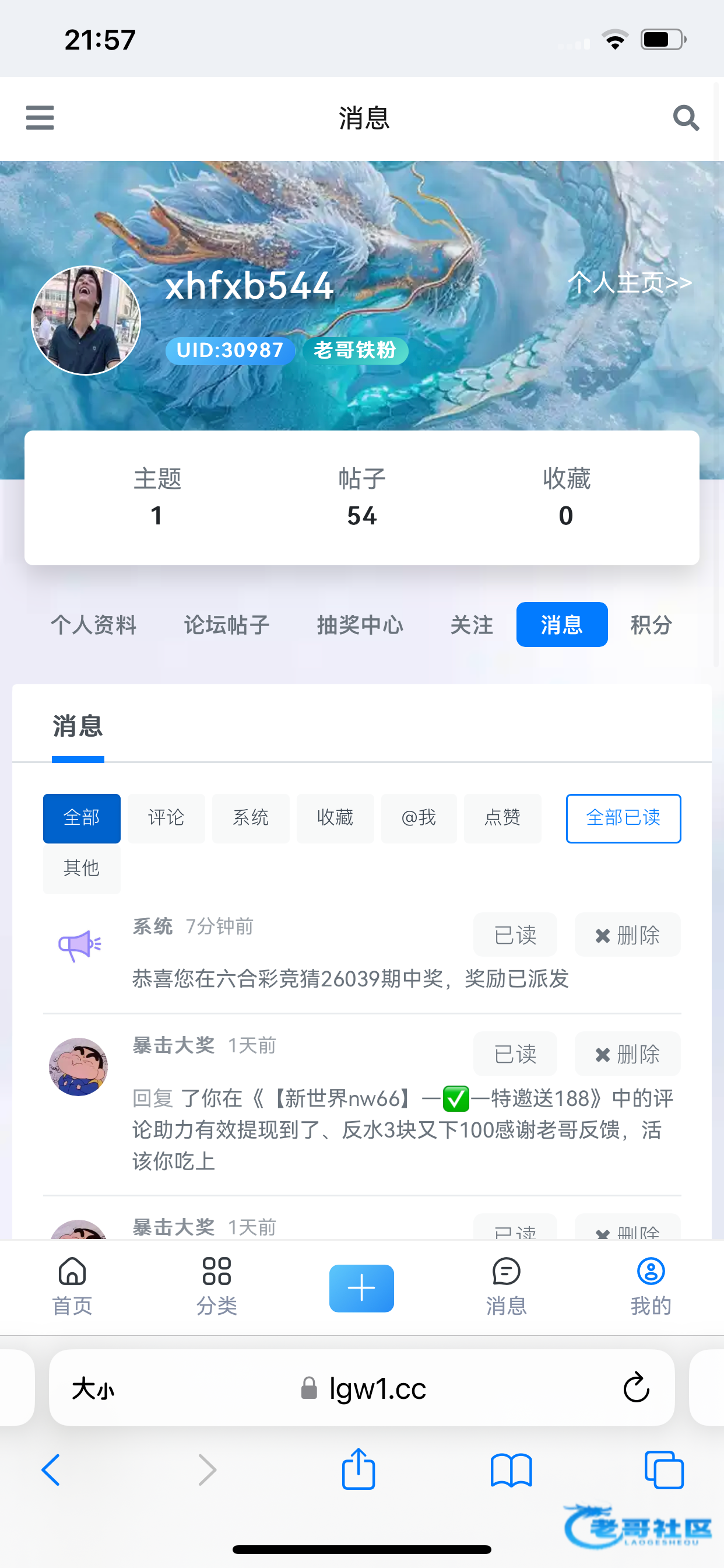Image resolution: width=724 pixels, height=1568 pixels.
Task: Filter messages by 点赞
Action: (x=502, y=817)
